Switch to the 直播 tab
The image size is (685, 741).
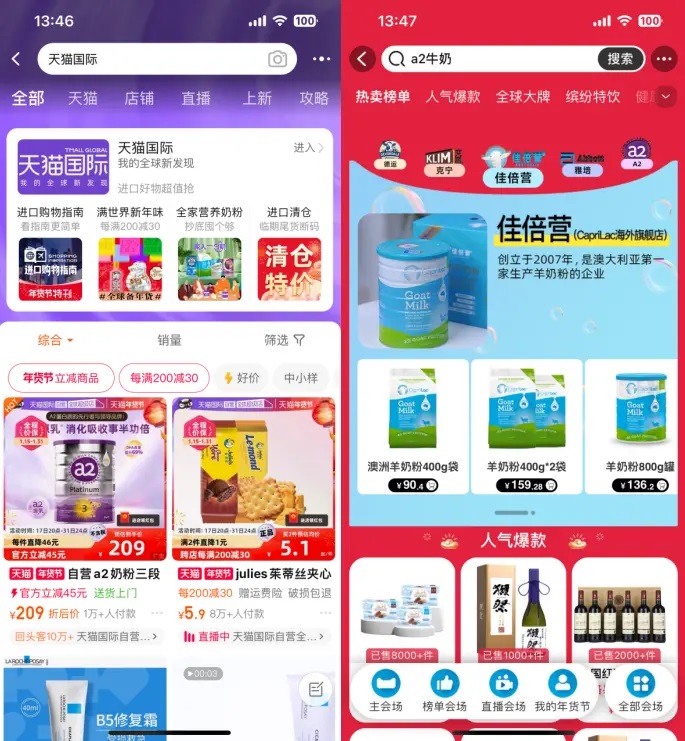click(196, 98)
